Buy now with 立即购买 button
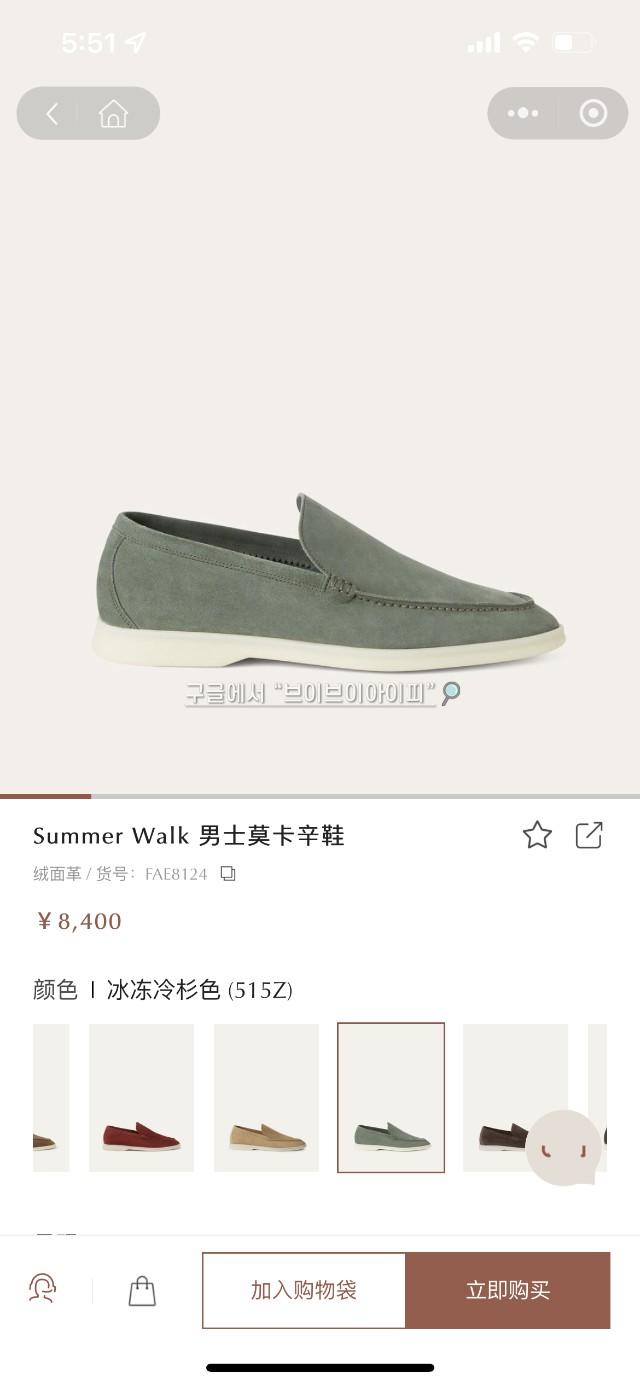640x1385 pixels. (508, 1290)
